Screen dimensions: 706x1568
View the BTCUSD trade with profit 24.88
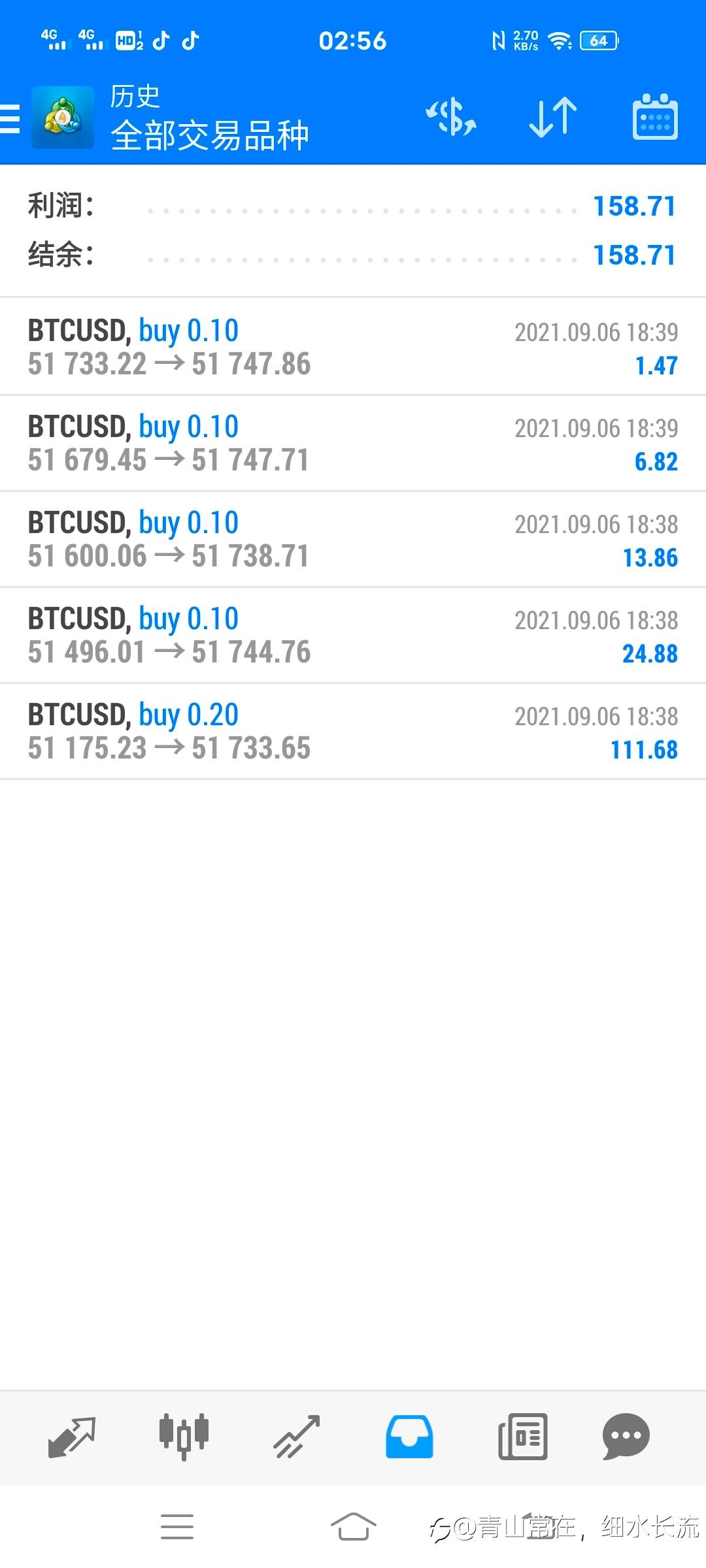click(353, 635)
